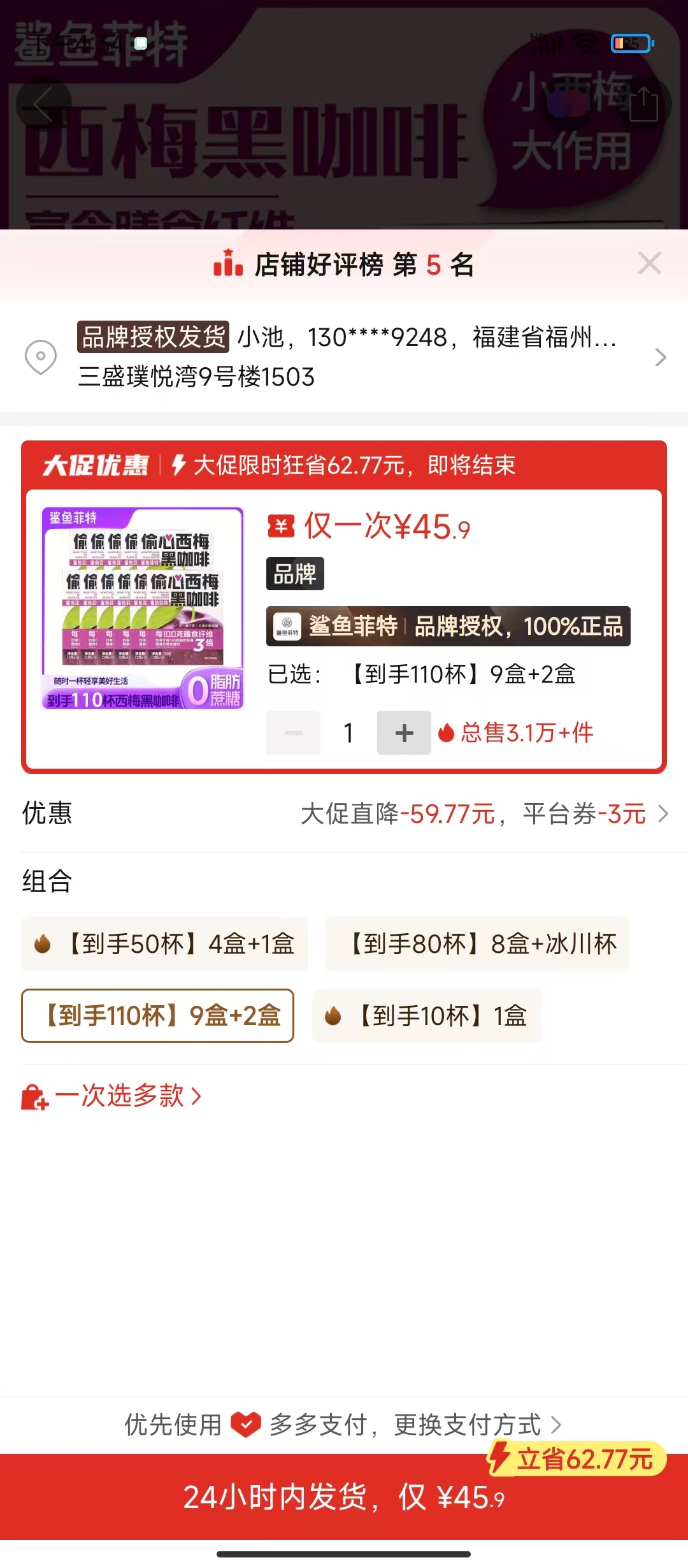Decrease quantity with the minus button

294,733
